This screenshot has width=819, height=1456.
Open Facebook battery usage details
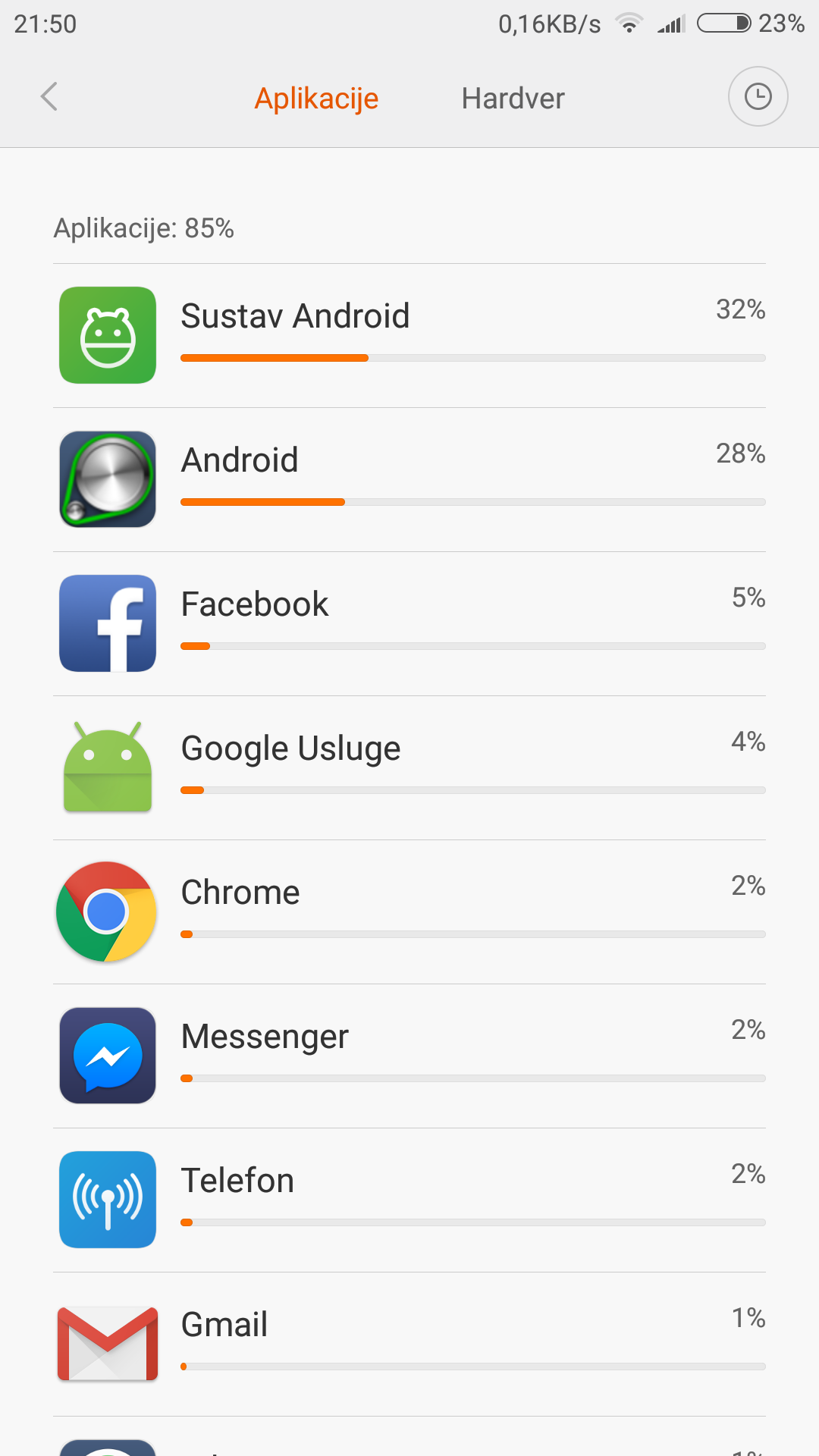[409, 623]
